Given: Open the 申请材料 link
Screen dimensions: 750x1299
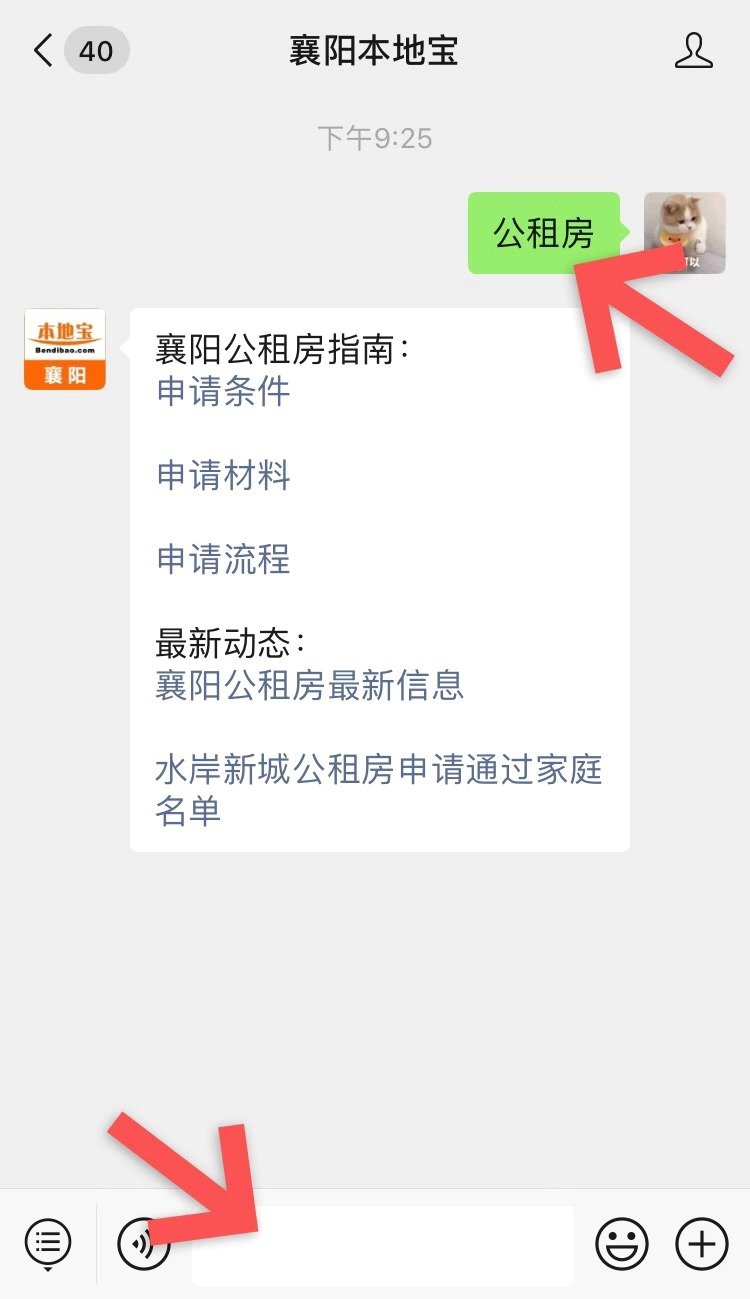Looking at the screenshot, I should [x=223, y=475].
